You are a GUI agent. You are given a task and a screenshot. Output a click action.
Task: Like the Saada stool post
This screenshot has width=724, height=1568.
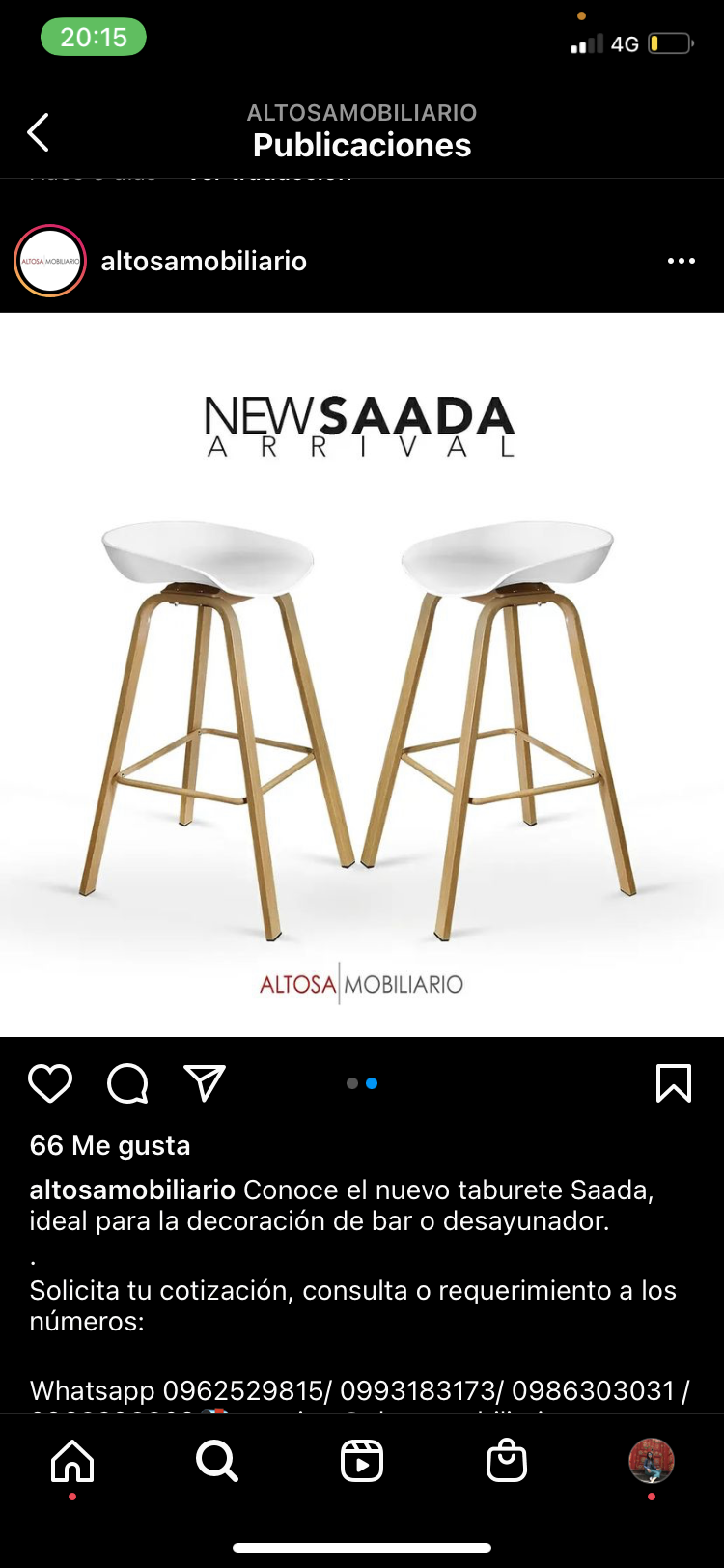pos(50,1083)
